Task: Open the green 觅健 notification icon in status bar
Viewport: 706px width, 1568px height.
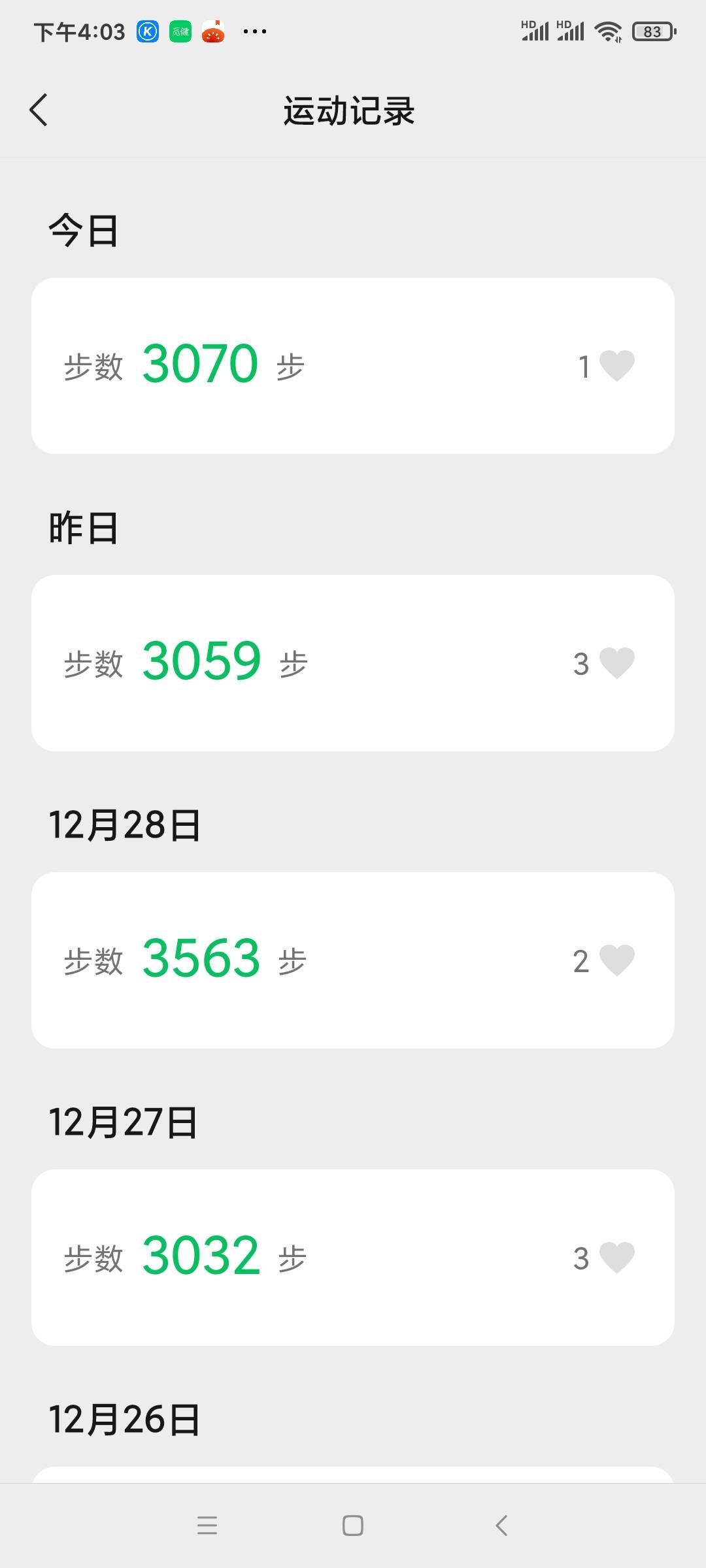Action: 182,31
